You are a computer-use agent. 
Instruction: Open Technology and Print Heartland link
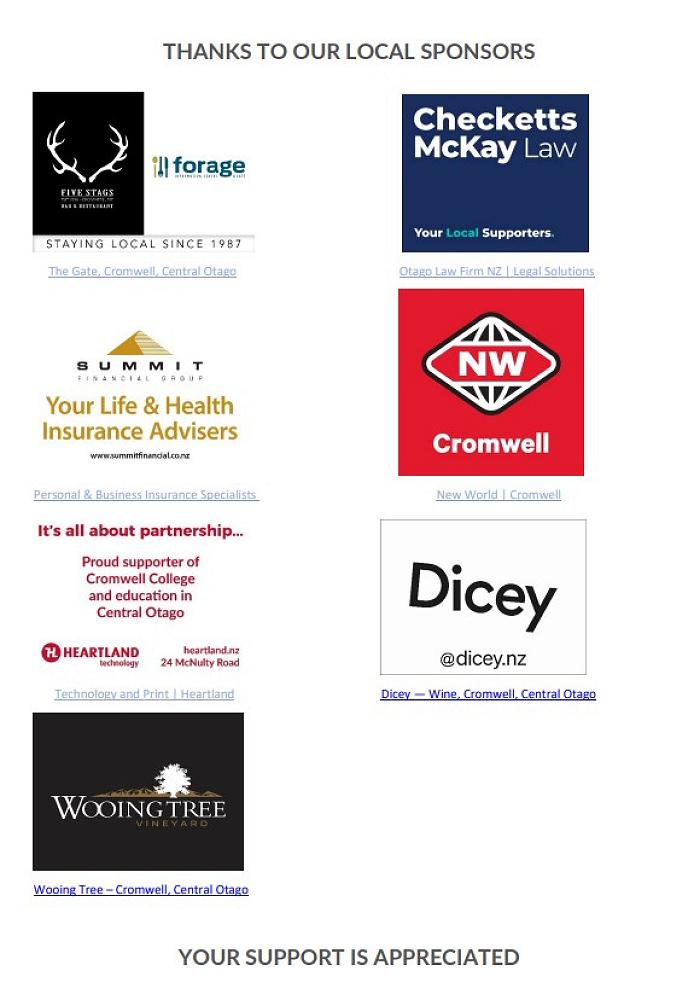[144, 693]
